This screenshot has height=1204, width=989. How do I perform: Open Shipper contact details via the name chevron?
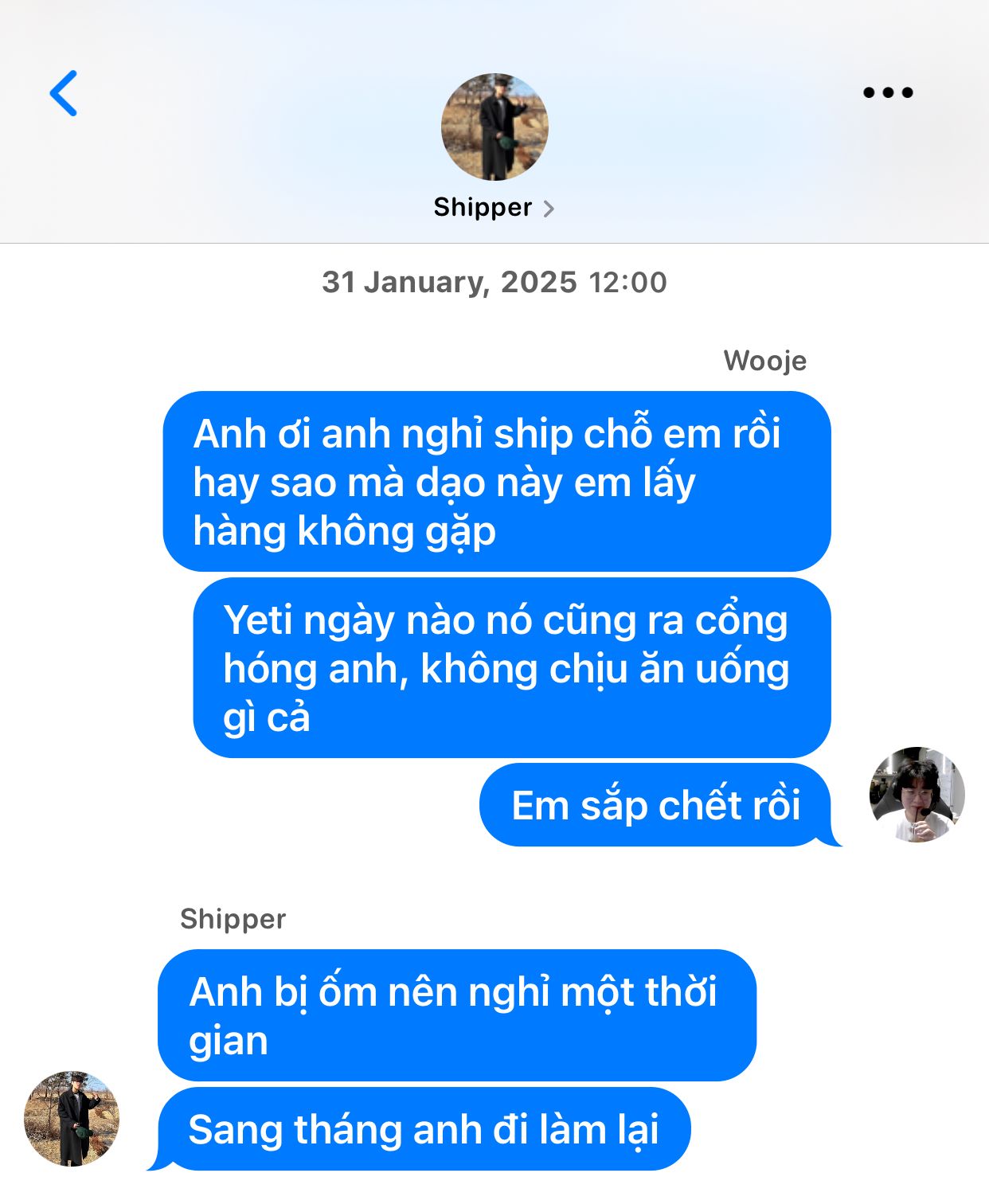point(548,209)
